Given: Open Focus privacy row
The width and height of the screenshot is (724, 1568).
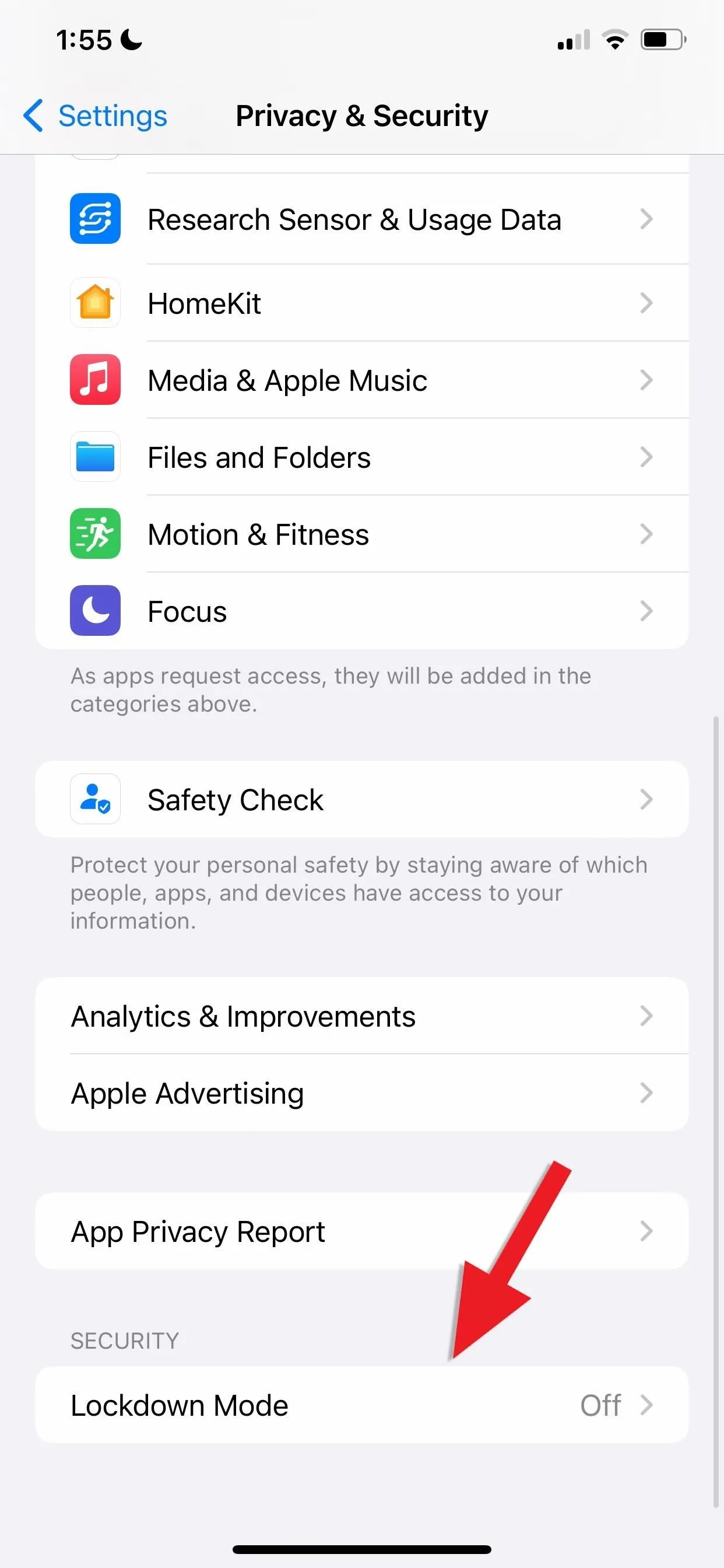Looking at the screenshot, I should [361, 611].
